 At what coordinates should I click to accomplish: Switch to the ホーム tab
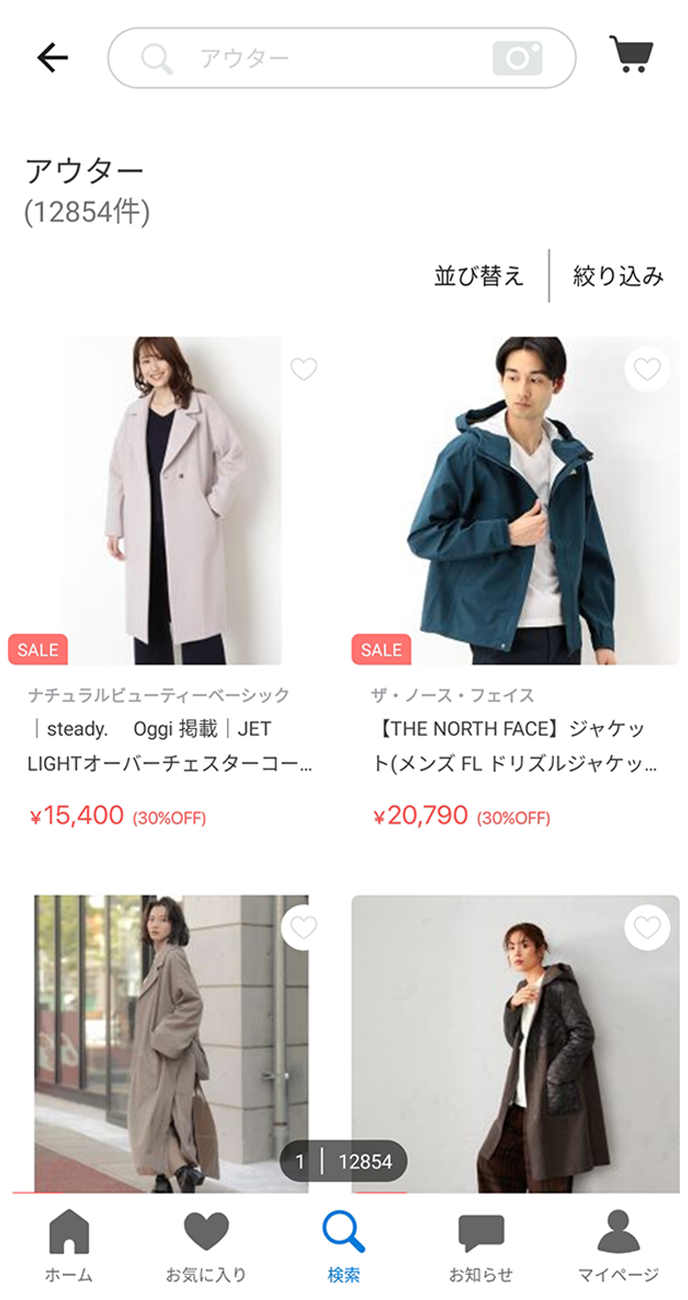point(69,1245)
